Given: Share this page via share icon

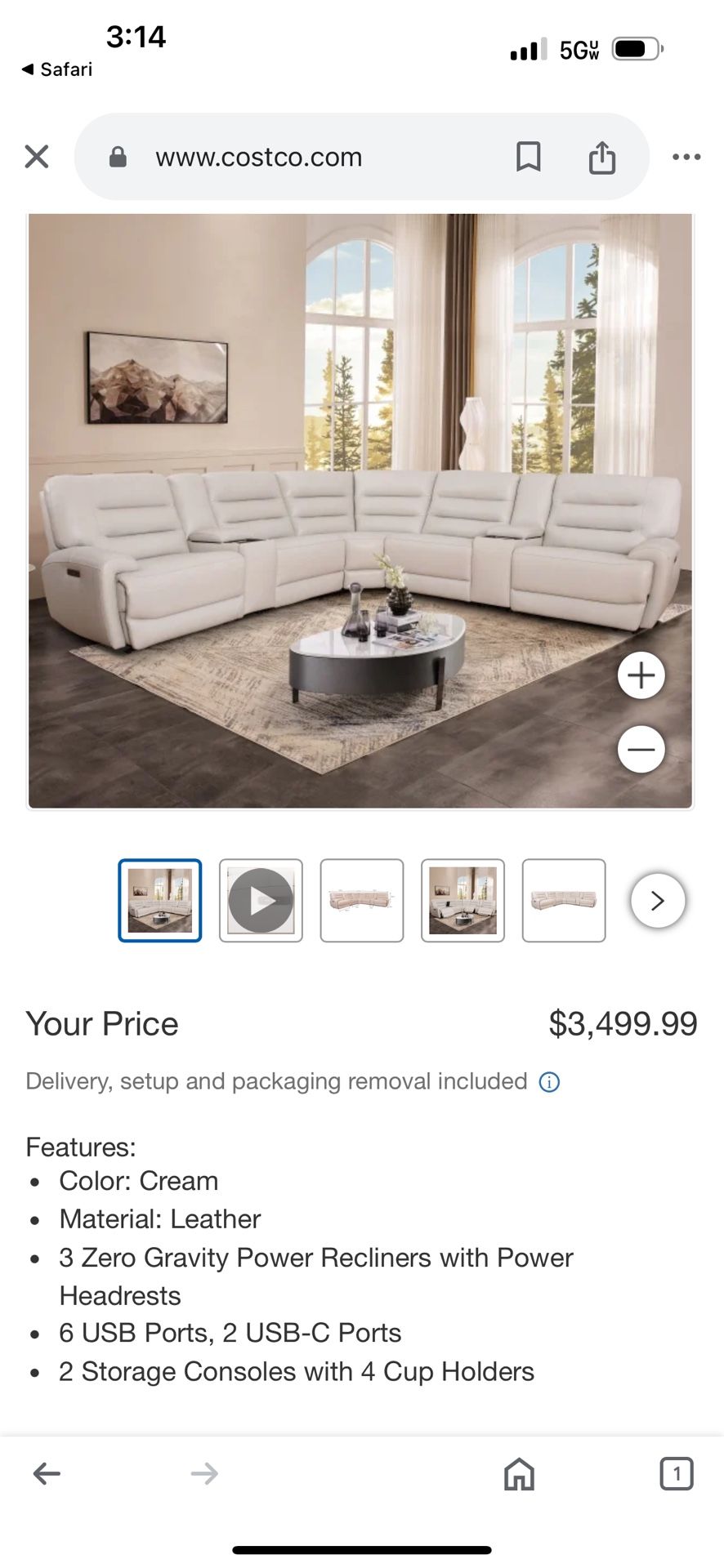Looking at the screenshot, I should [x=602, y=157].
